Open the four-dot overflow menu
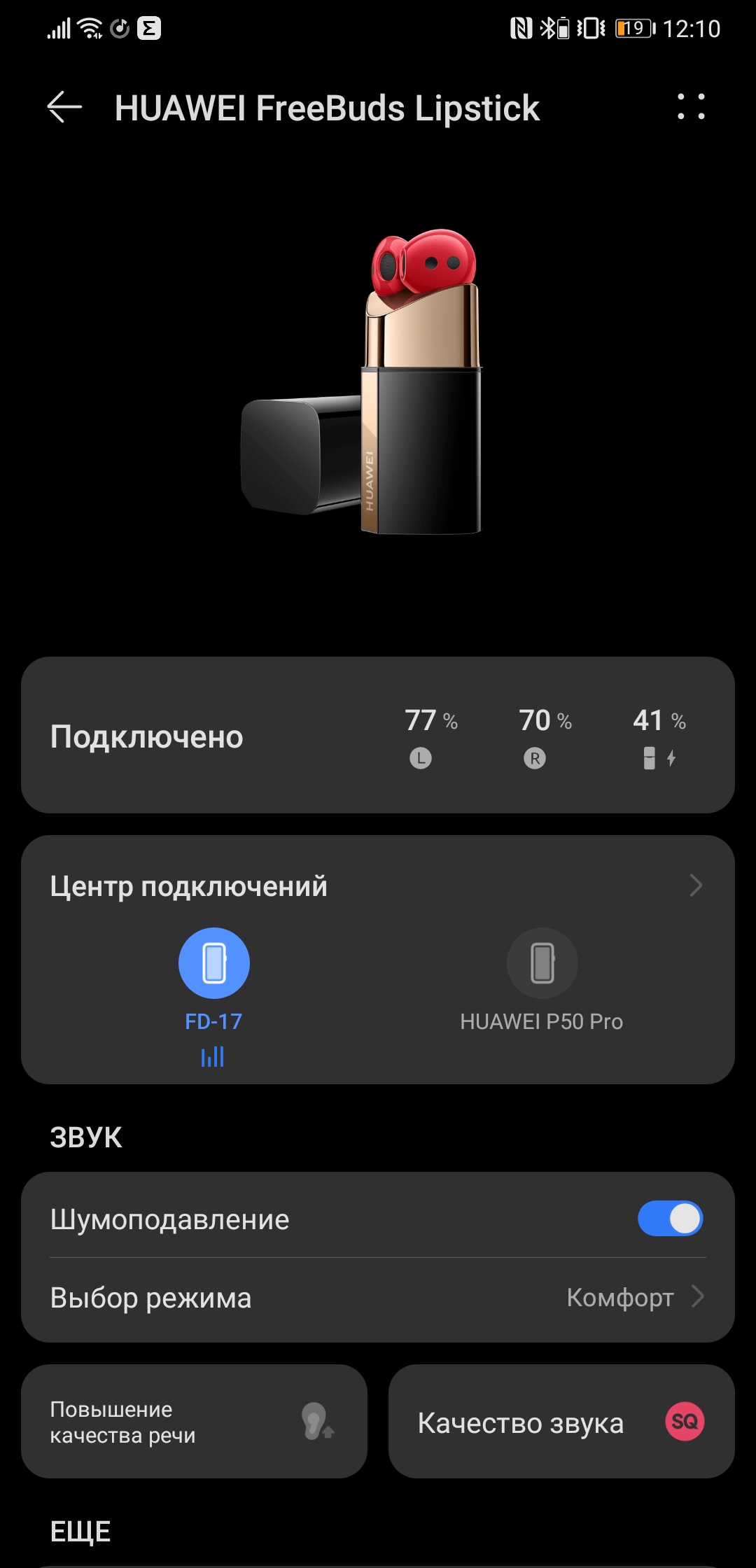The image size is (756, 1568). coord(690,107)
